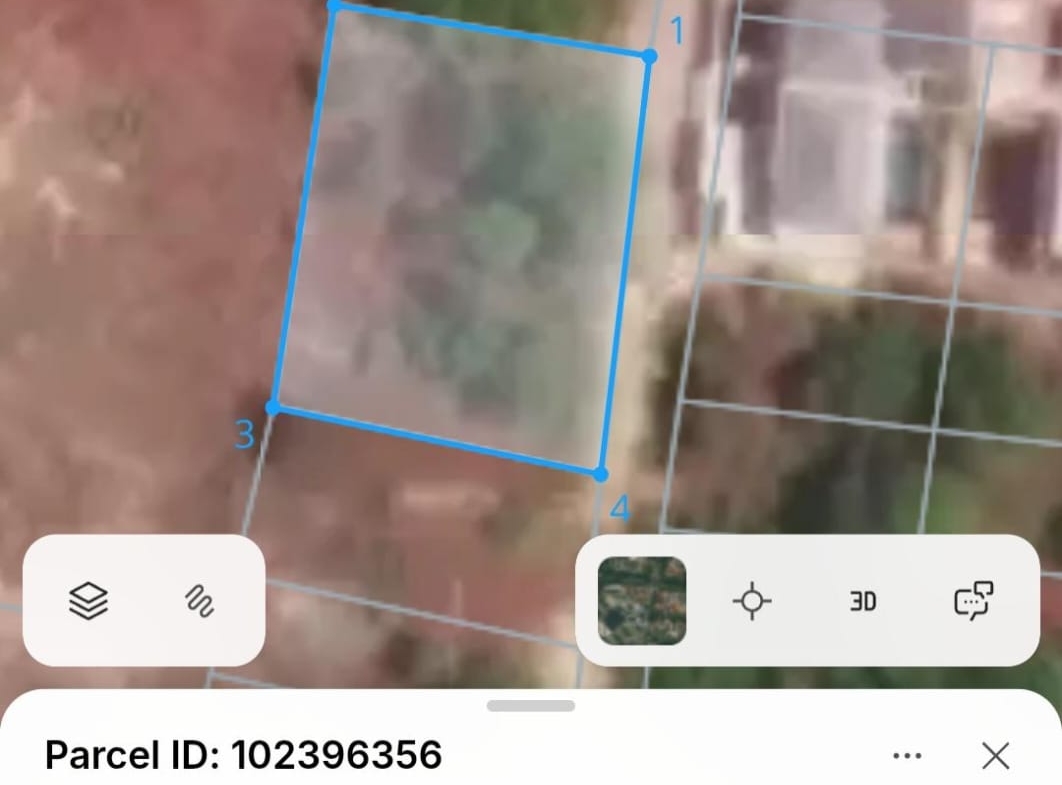Viewport: 1062px width, 785px height.
Task: Close the Parcel ID panel
Action: (995, 756)
